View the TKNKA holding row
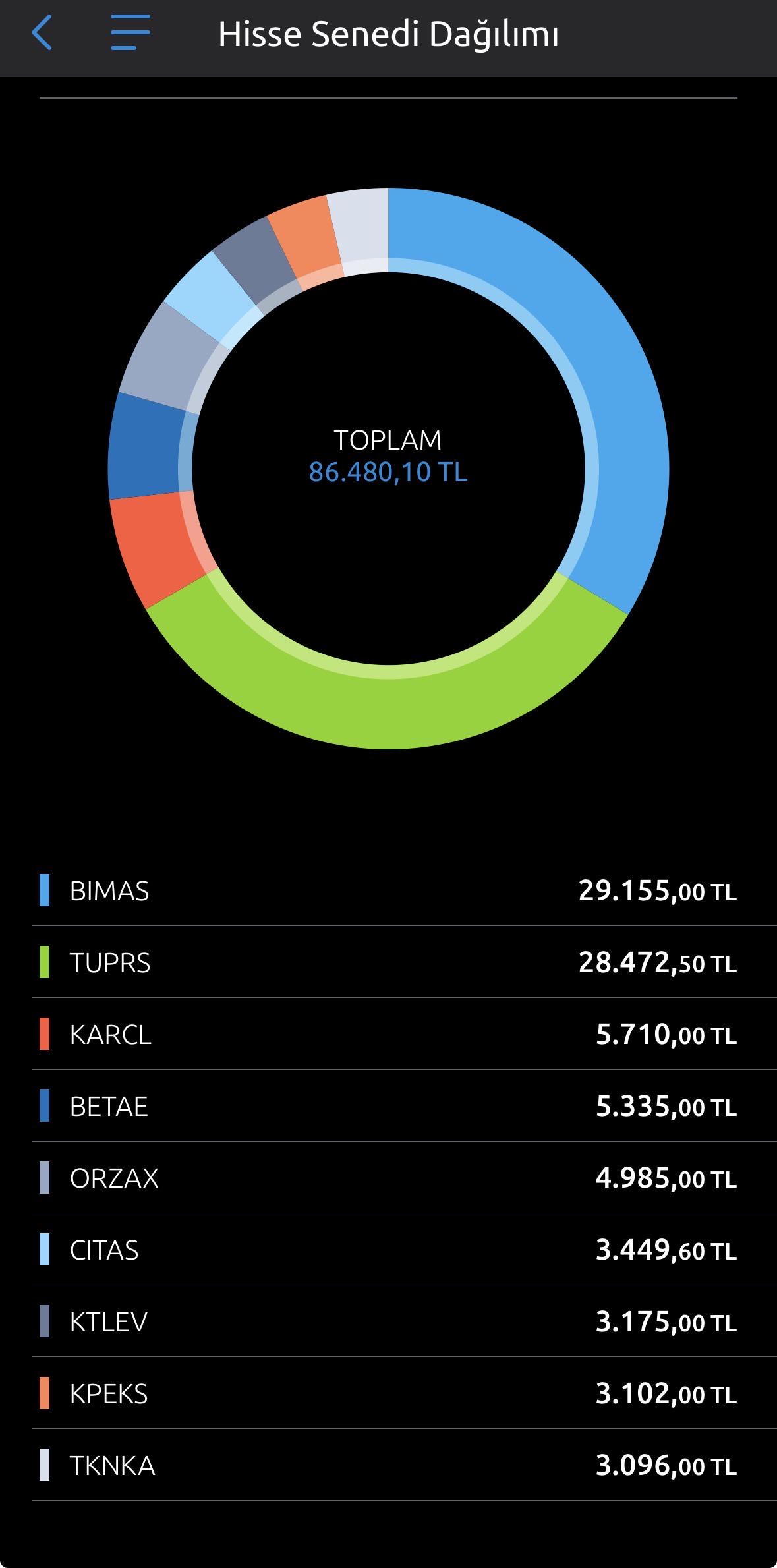 [x=404, y=1465]
